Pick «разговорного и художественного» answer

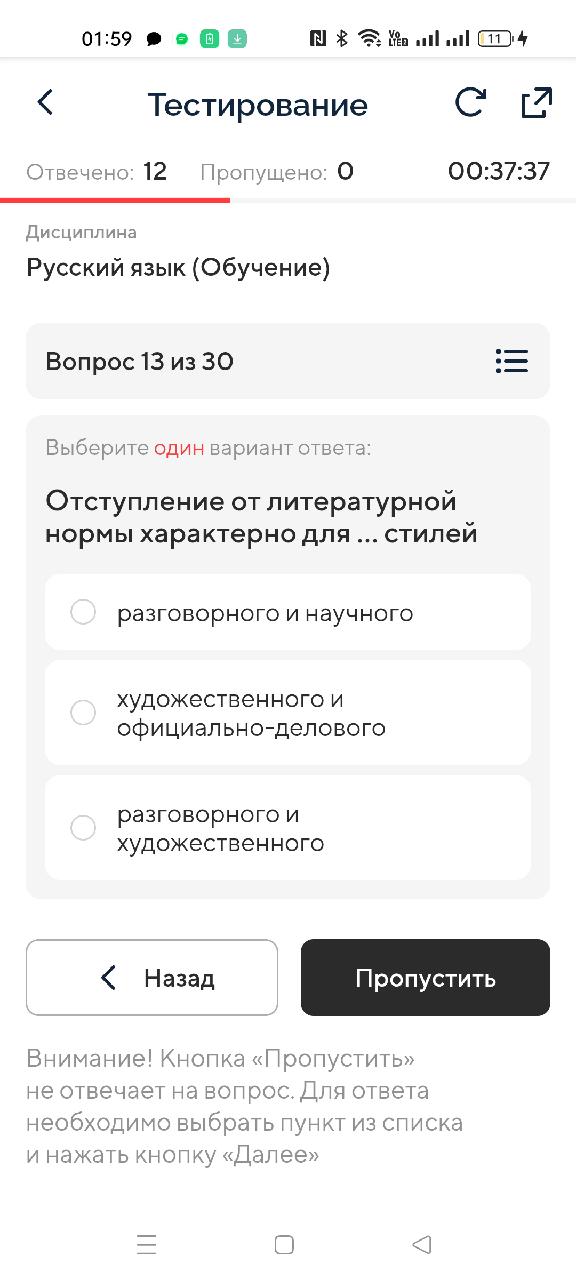[x=288, y=828]
